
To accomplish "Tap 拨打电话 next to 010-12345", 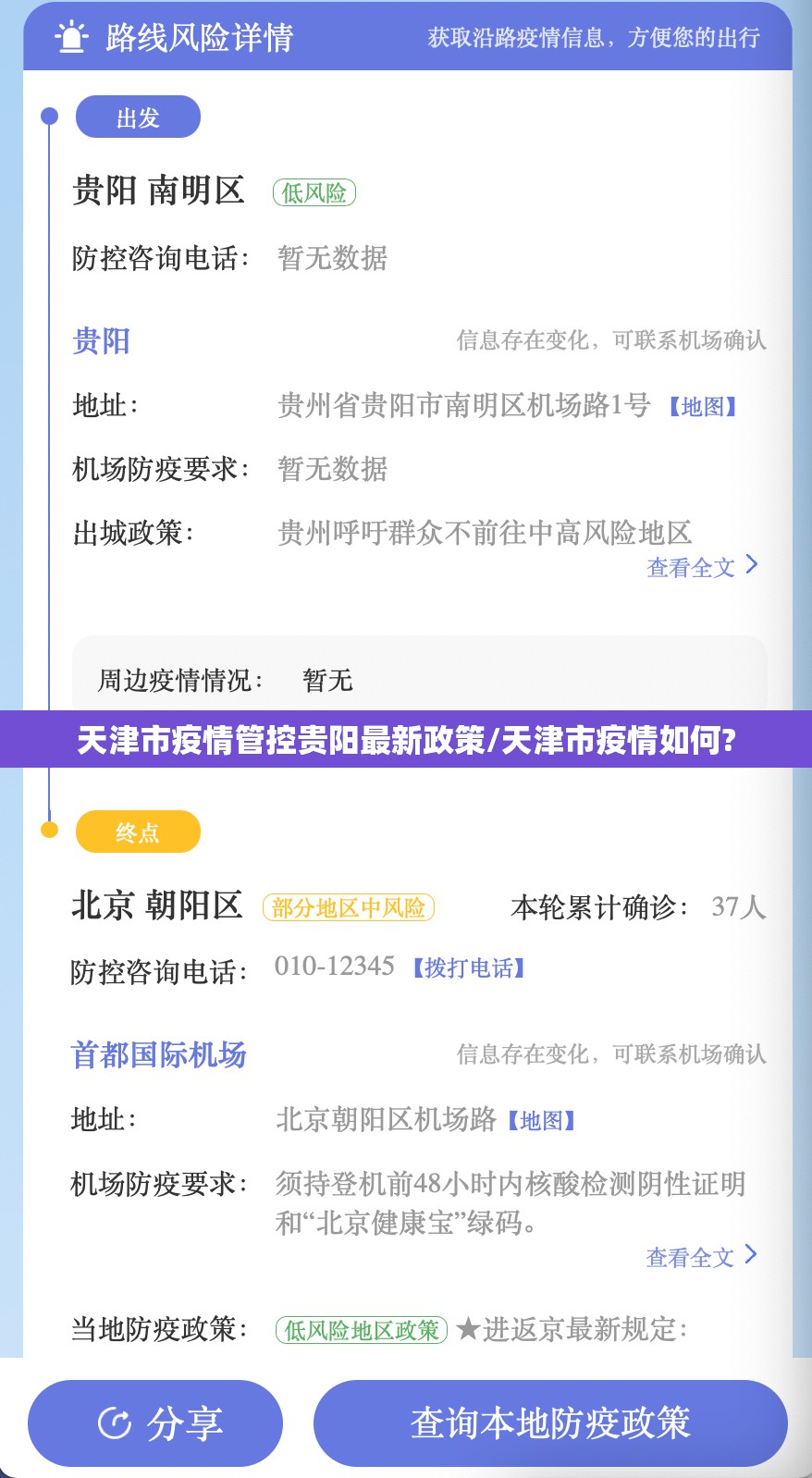I will point(469,968).
